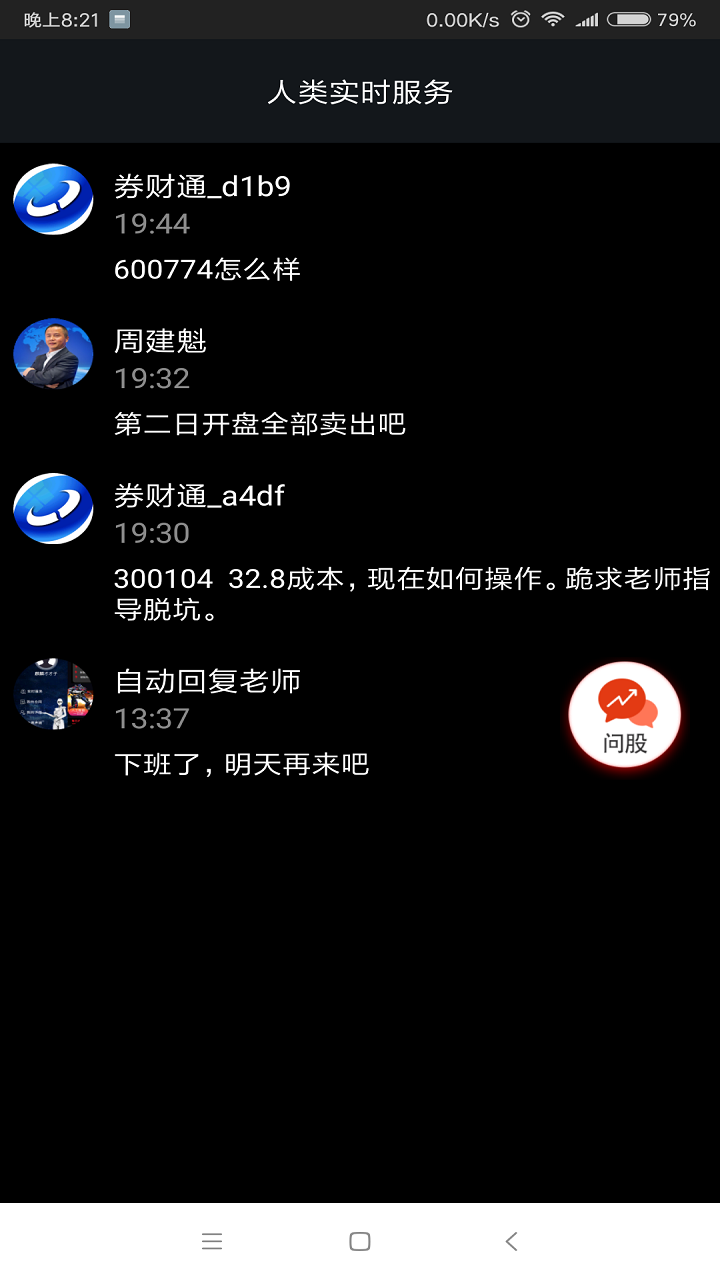Open 券财通_a4df's question about 300104
The image size is (720, 1280).
point(410,594)
